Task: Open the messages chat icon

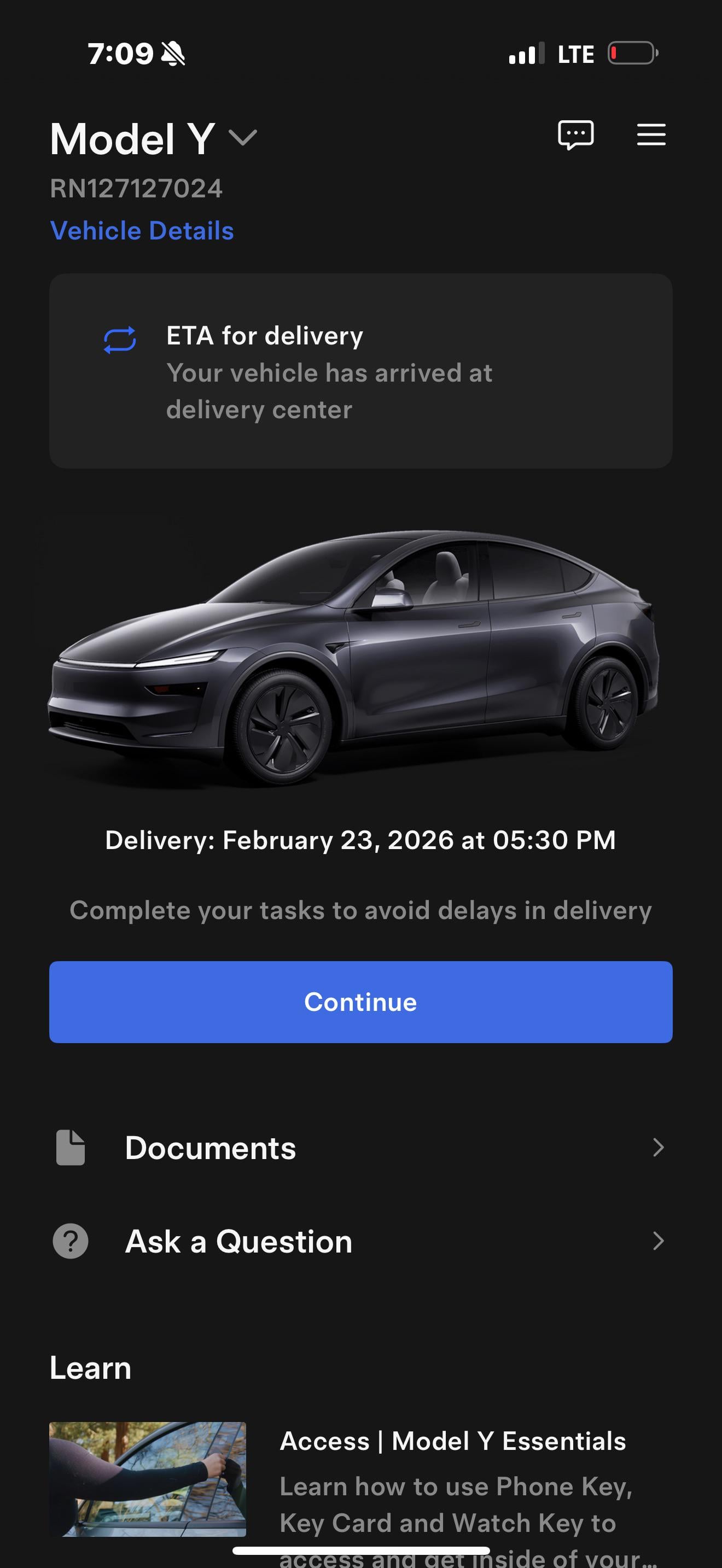Action: [575, 134]
